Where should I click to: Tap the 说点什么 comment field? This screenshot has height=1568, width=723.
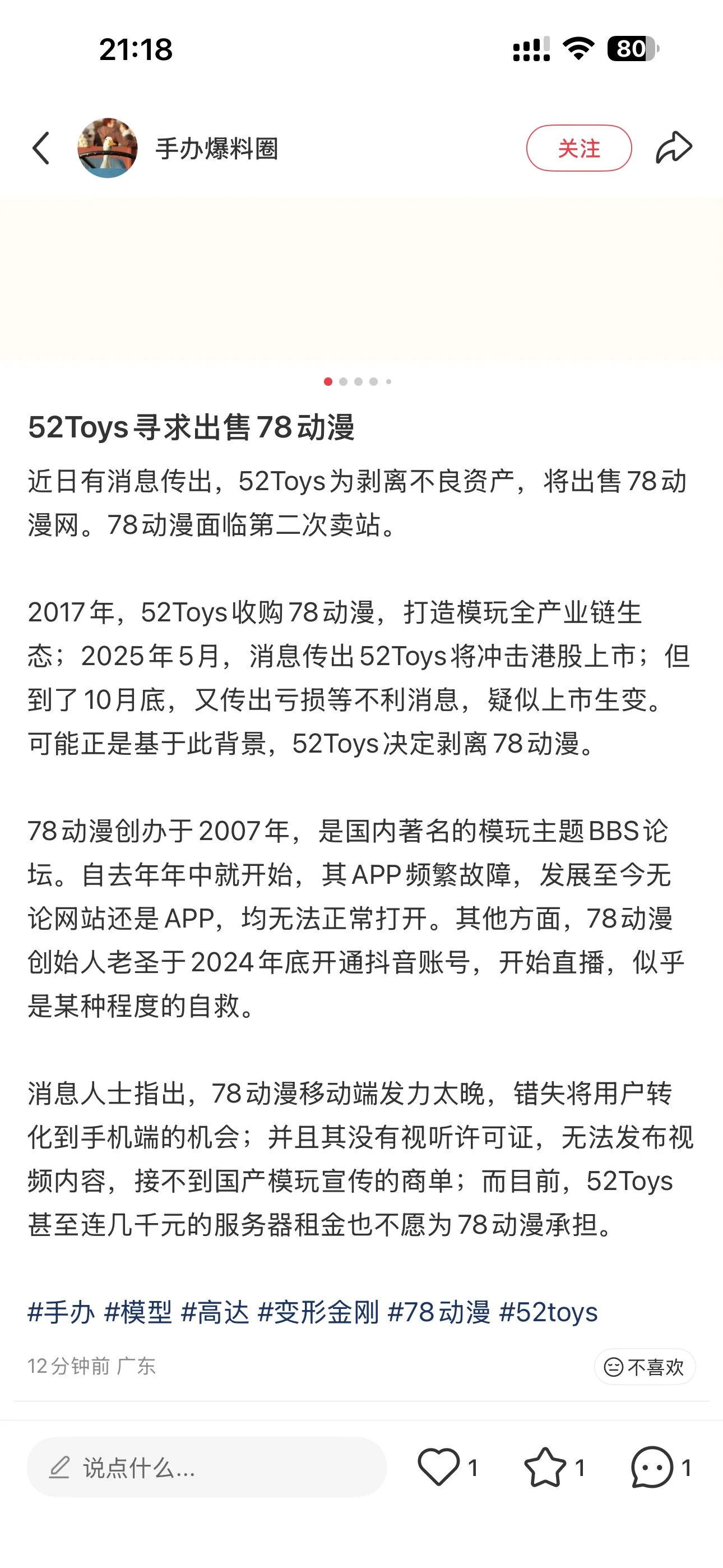206,1468
